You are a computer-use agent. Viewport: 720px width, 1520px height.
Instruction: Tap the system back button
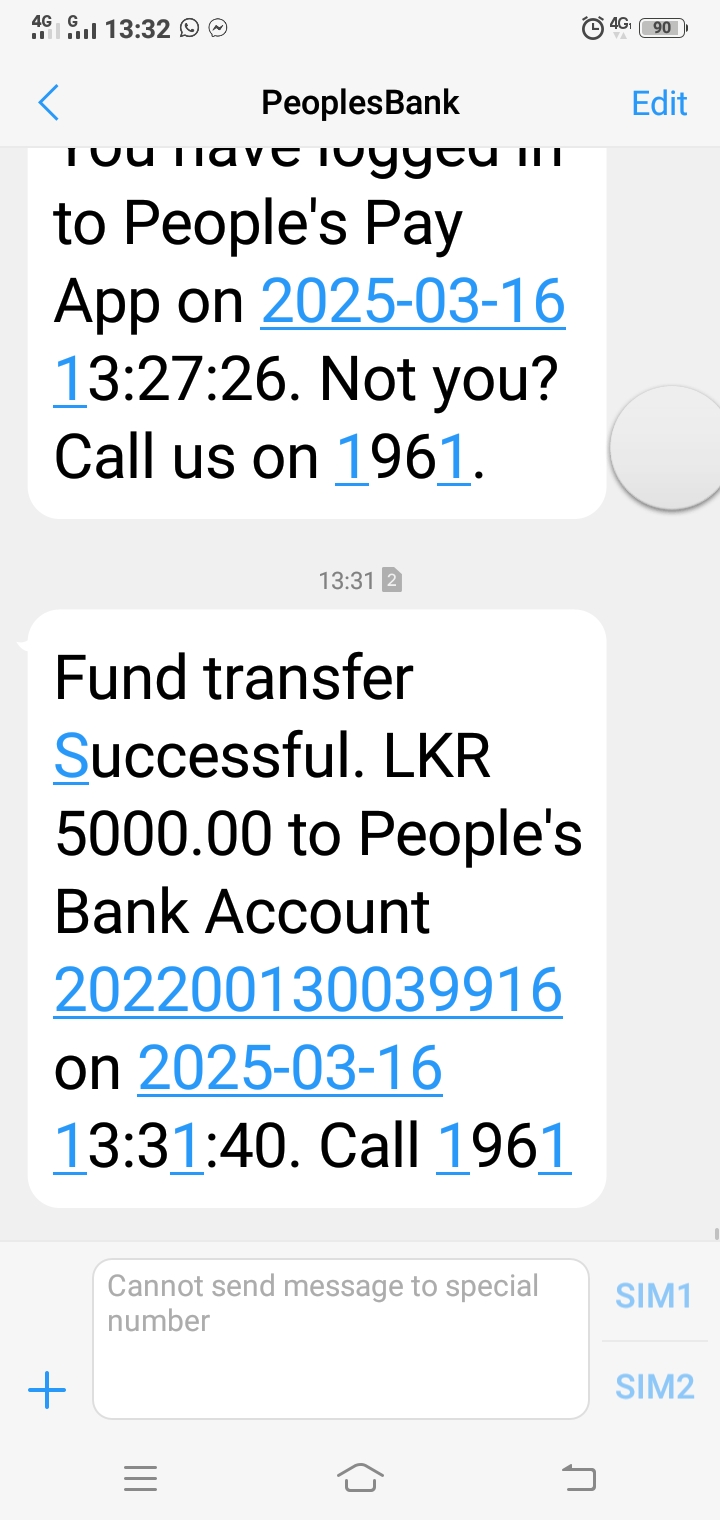click(578, 1477)
